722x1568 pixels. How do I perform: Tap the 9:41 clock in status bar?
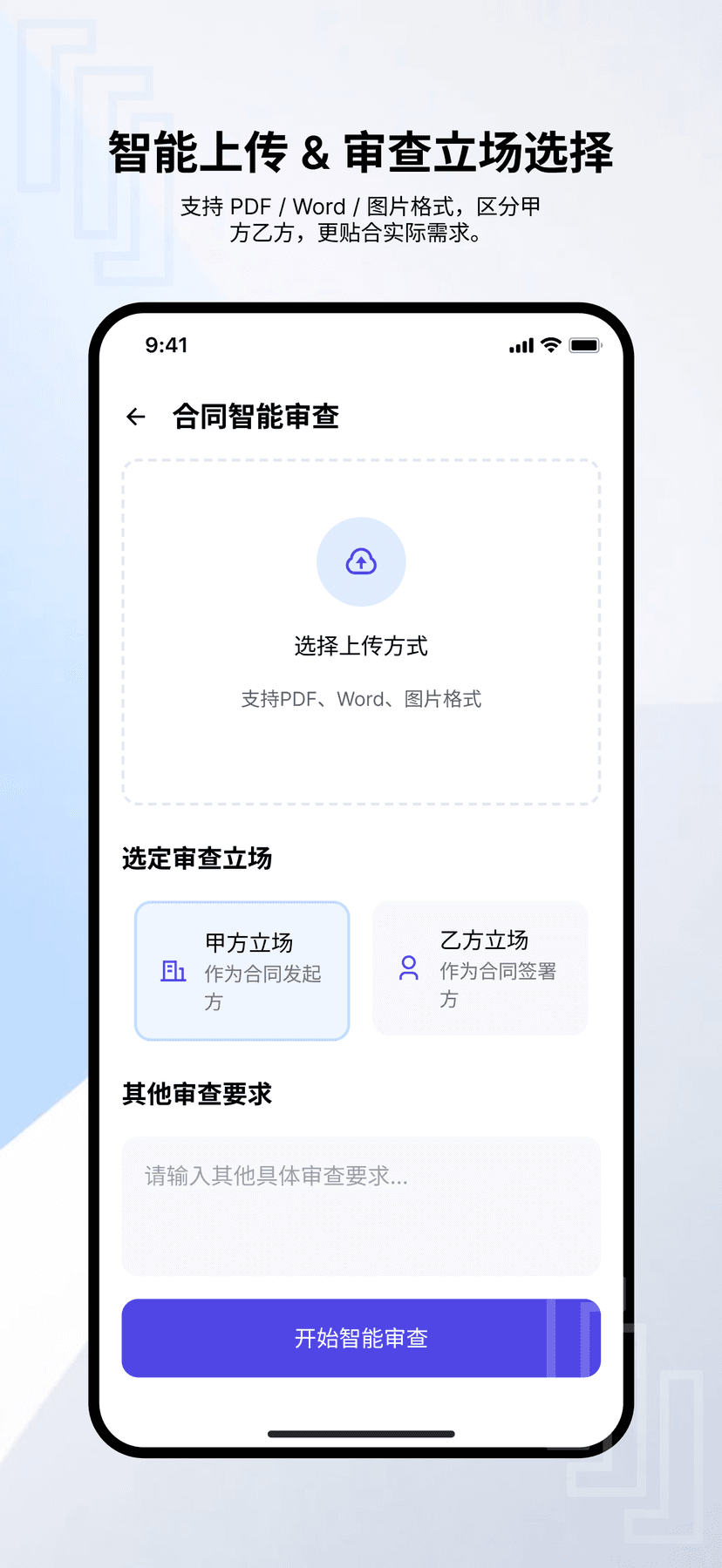(x=166, y=345)
